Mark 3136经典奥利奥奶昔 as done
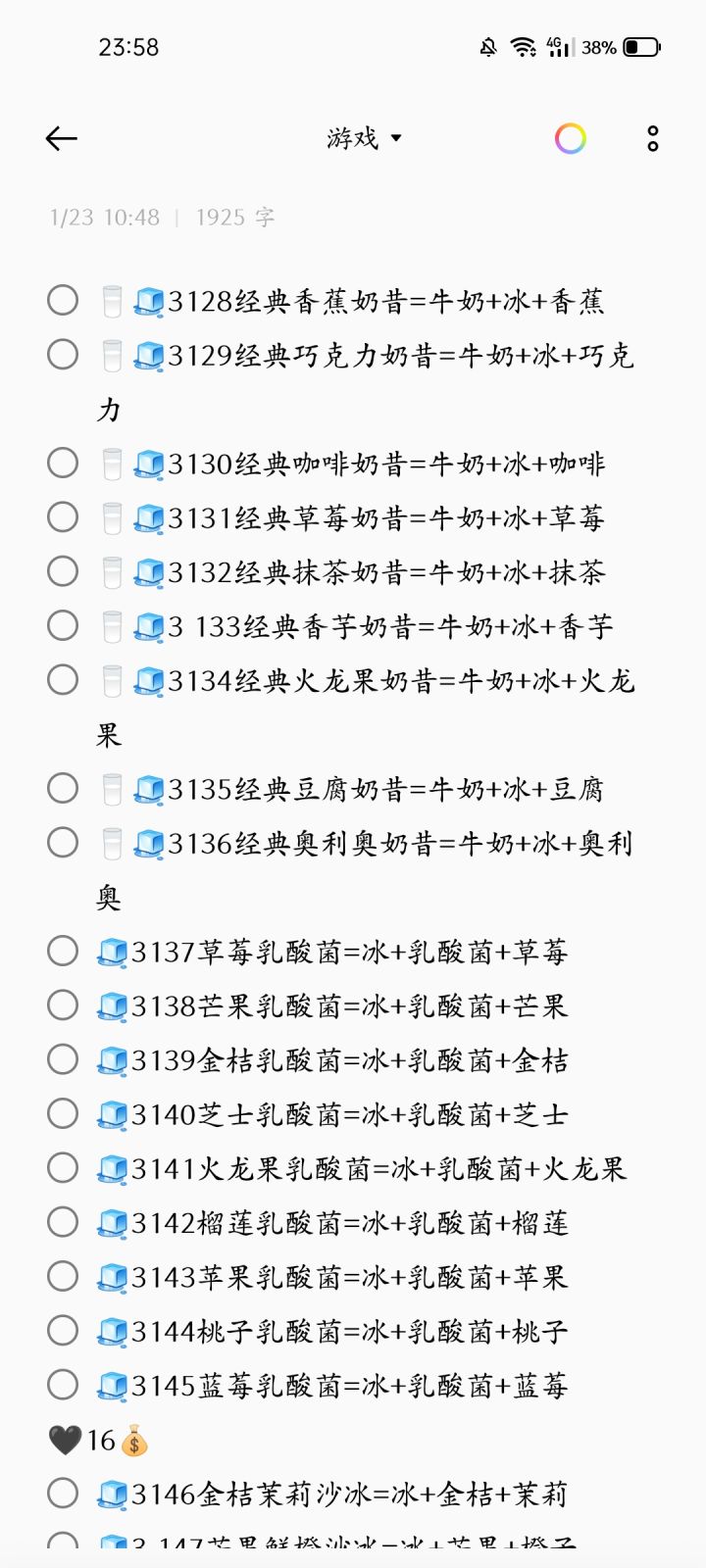 [x=63, y=842]
